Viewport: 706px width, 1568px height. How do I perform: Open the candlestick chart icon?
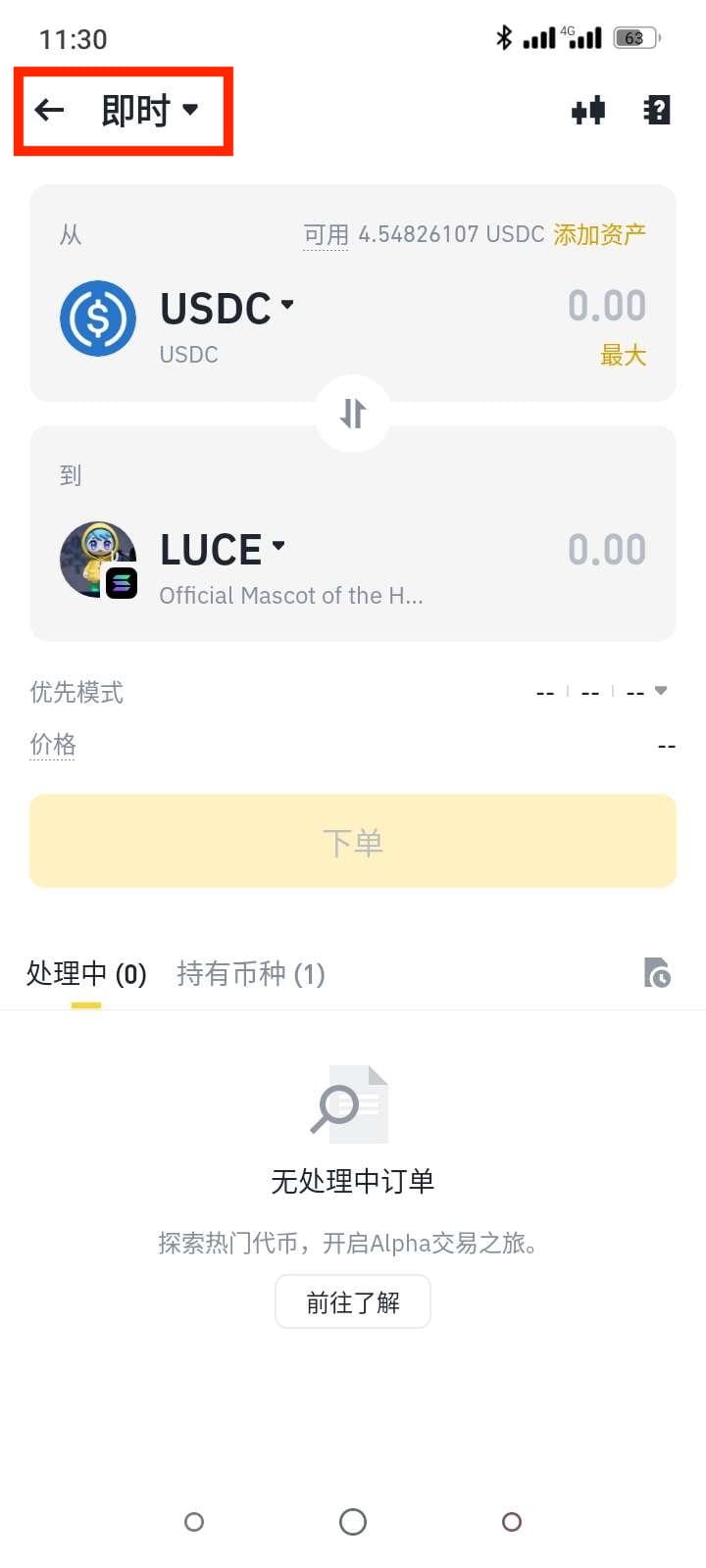[588, 111]
